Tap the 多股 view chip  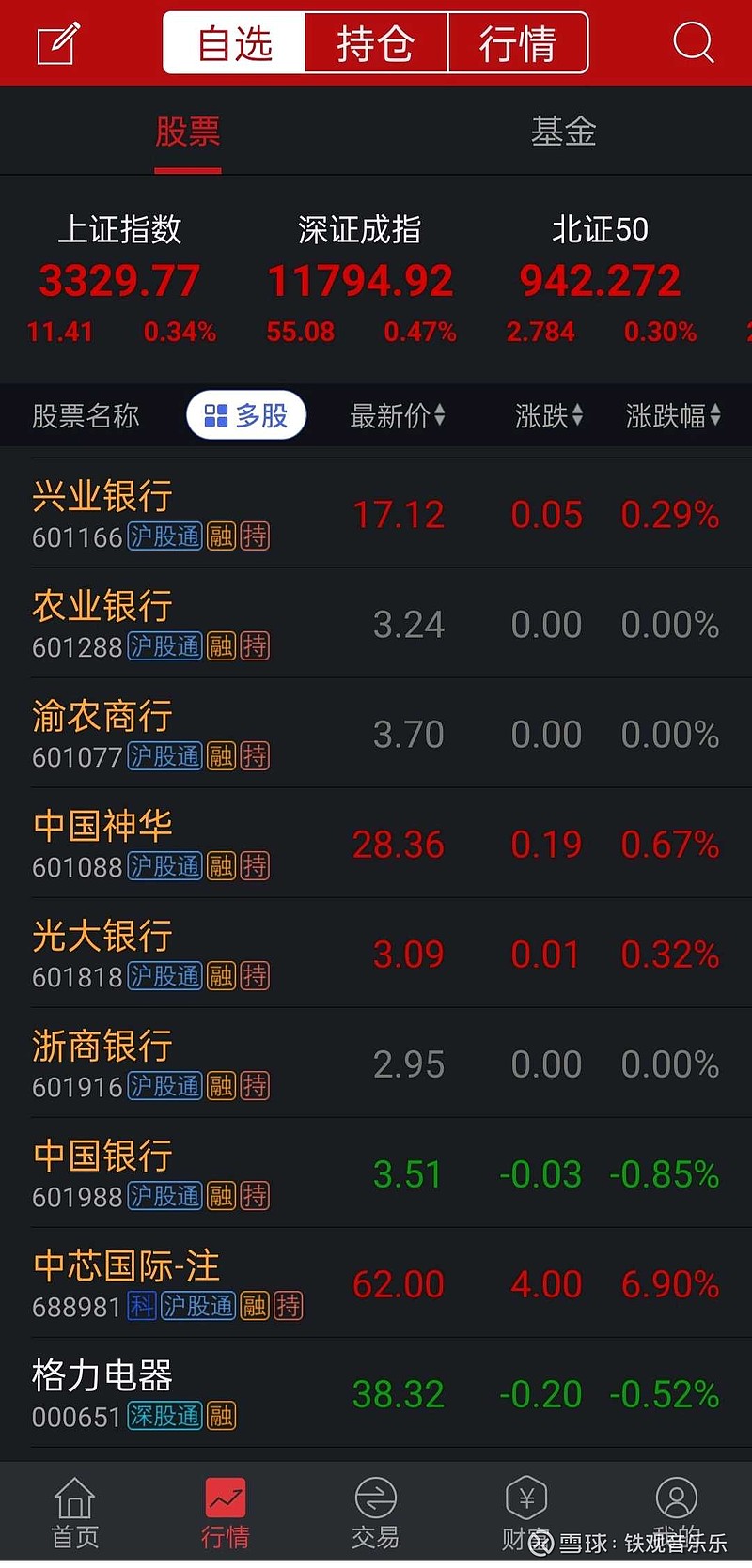coord(246,415)
